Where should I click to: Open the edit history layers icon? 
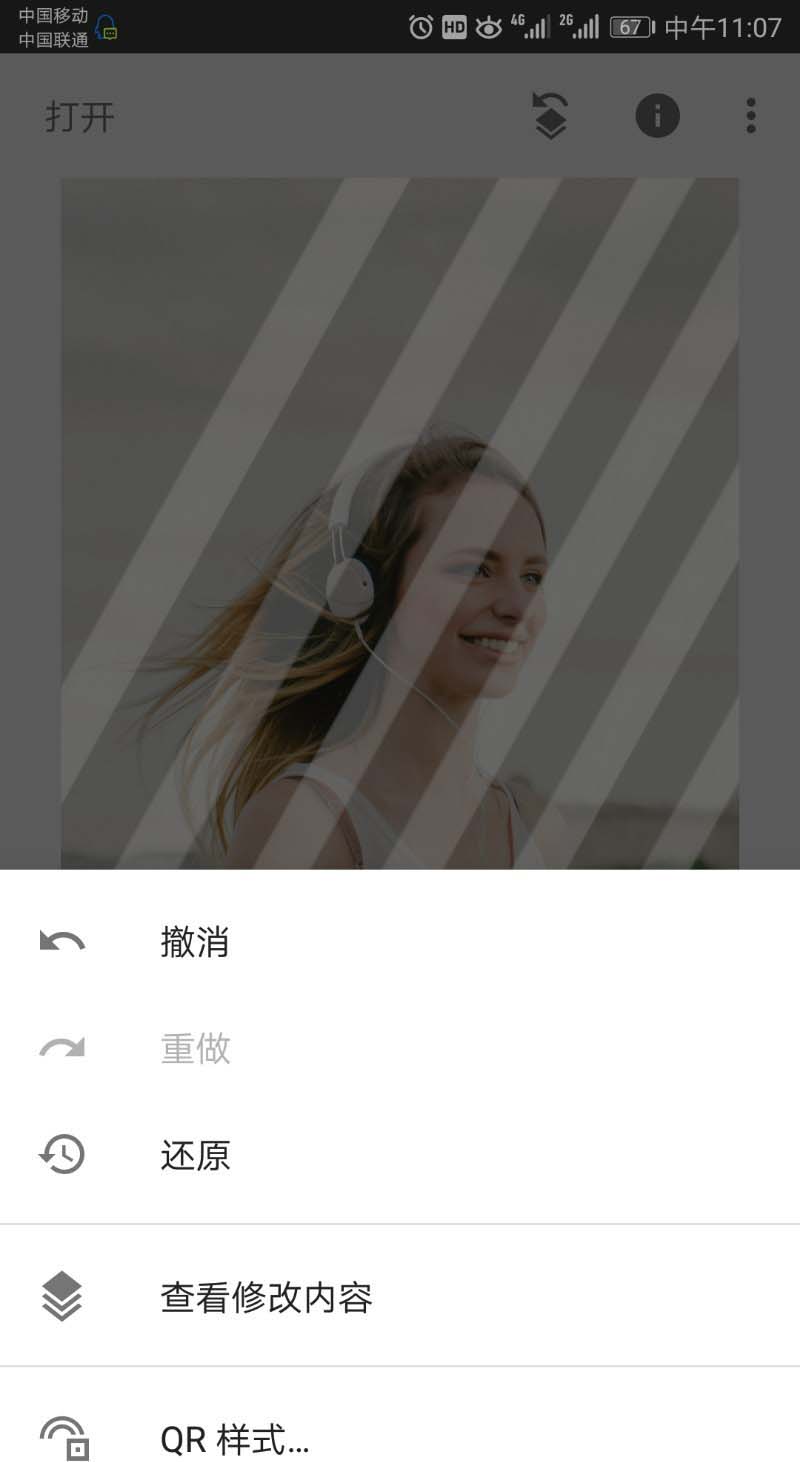click(550, 116)
